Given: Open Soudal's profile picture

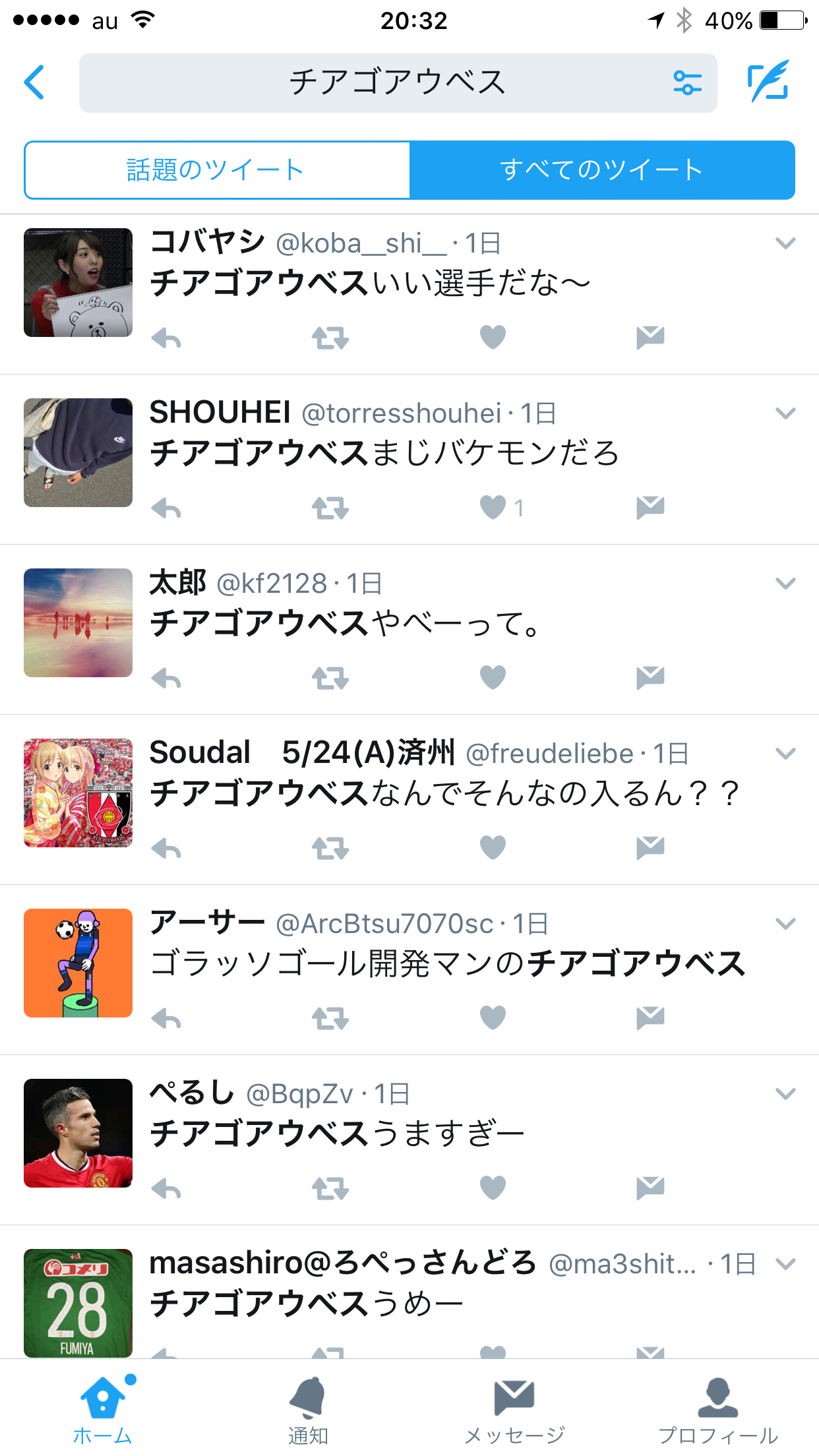Looking at the screenshot, I should [x=78, y=793].
